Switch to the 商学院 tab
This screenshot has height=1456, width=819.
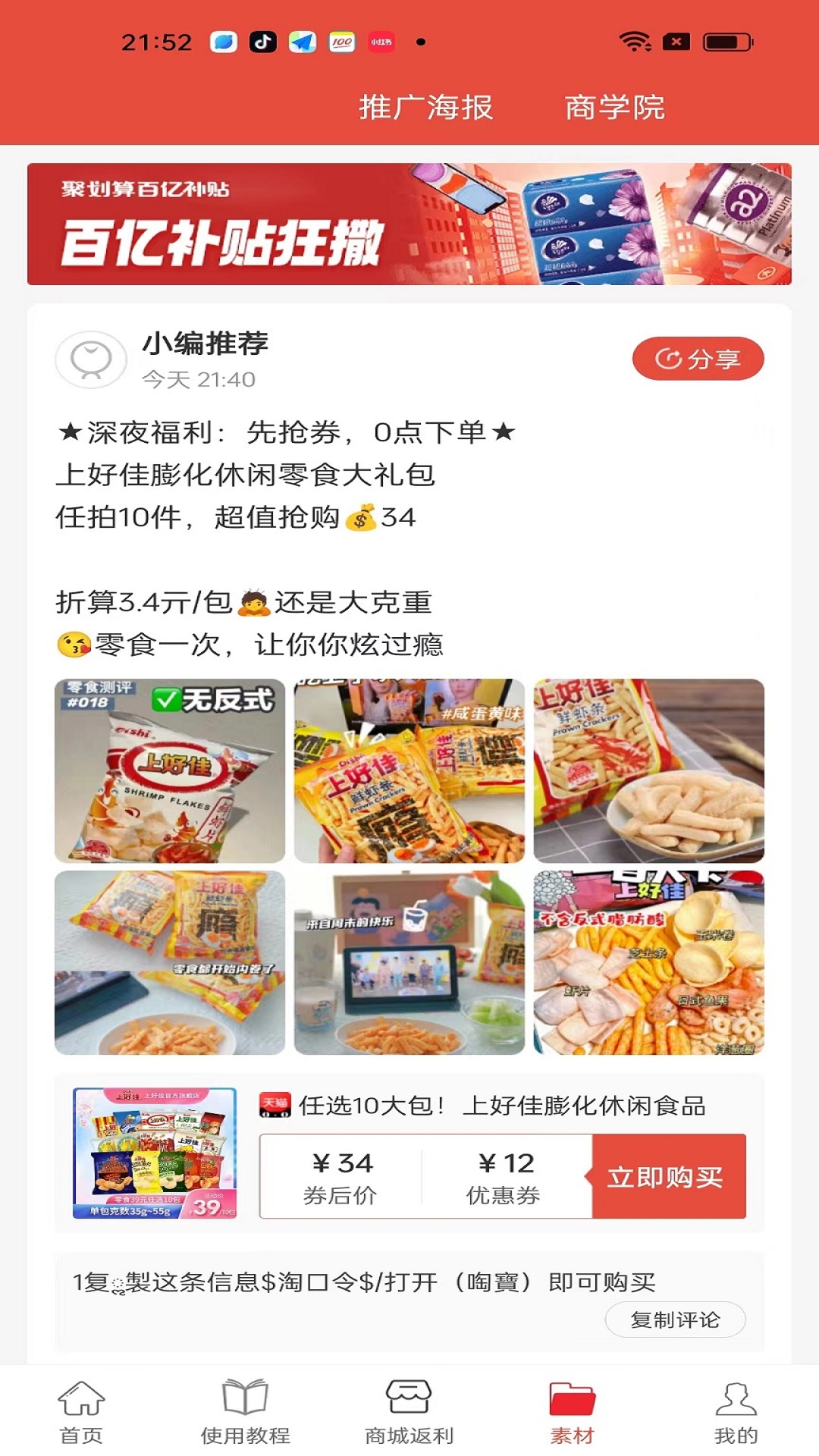tap(614, 108)
